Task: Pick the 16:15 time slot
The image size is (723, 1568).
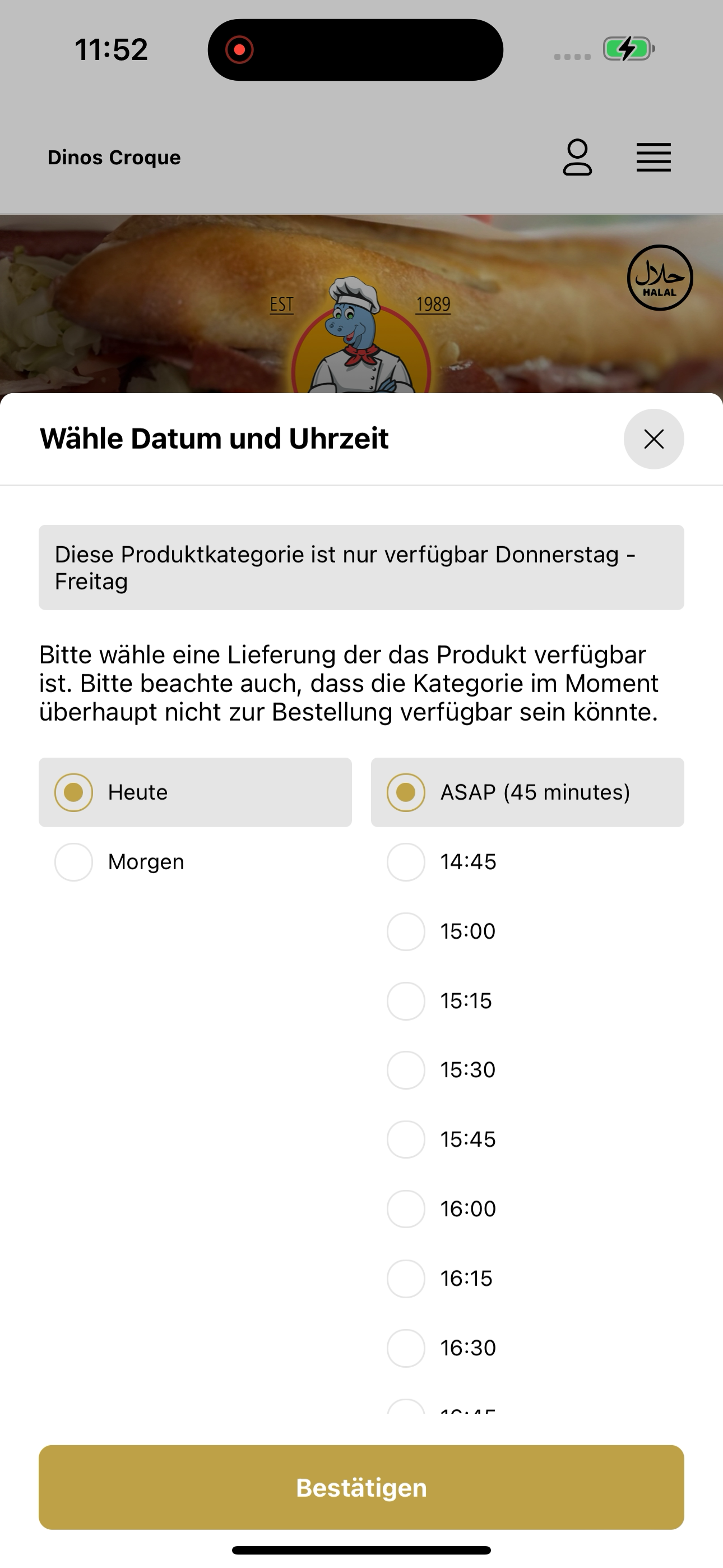Action: (527, 1278)
